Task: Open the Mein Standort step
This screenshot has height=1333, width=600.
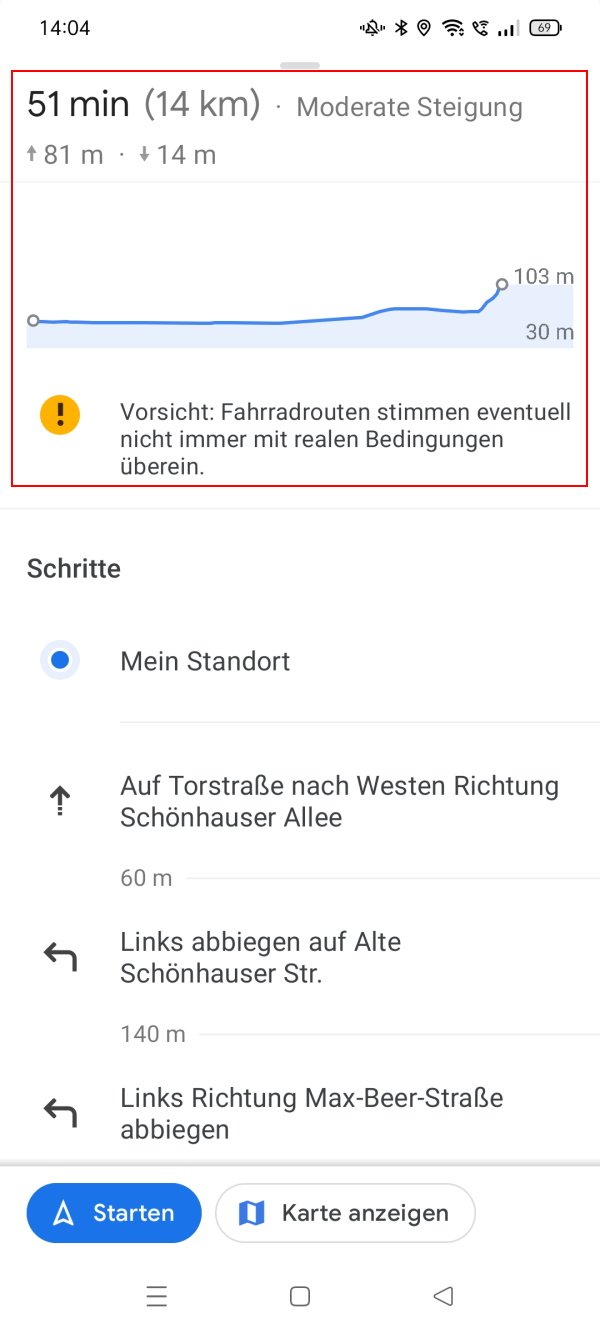Action: click(x=300, y=662)
